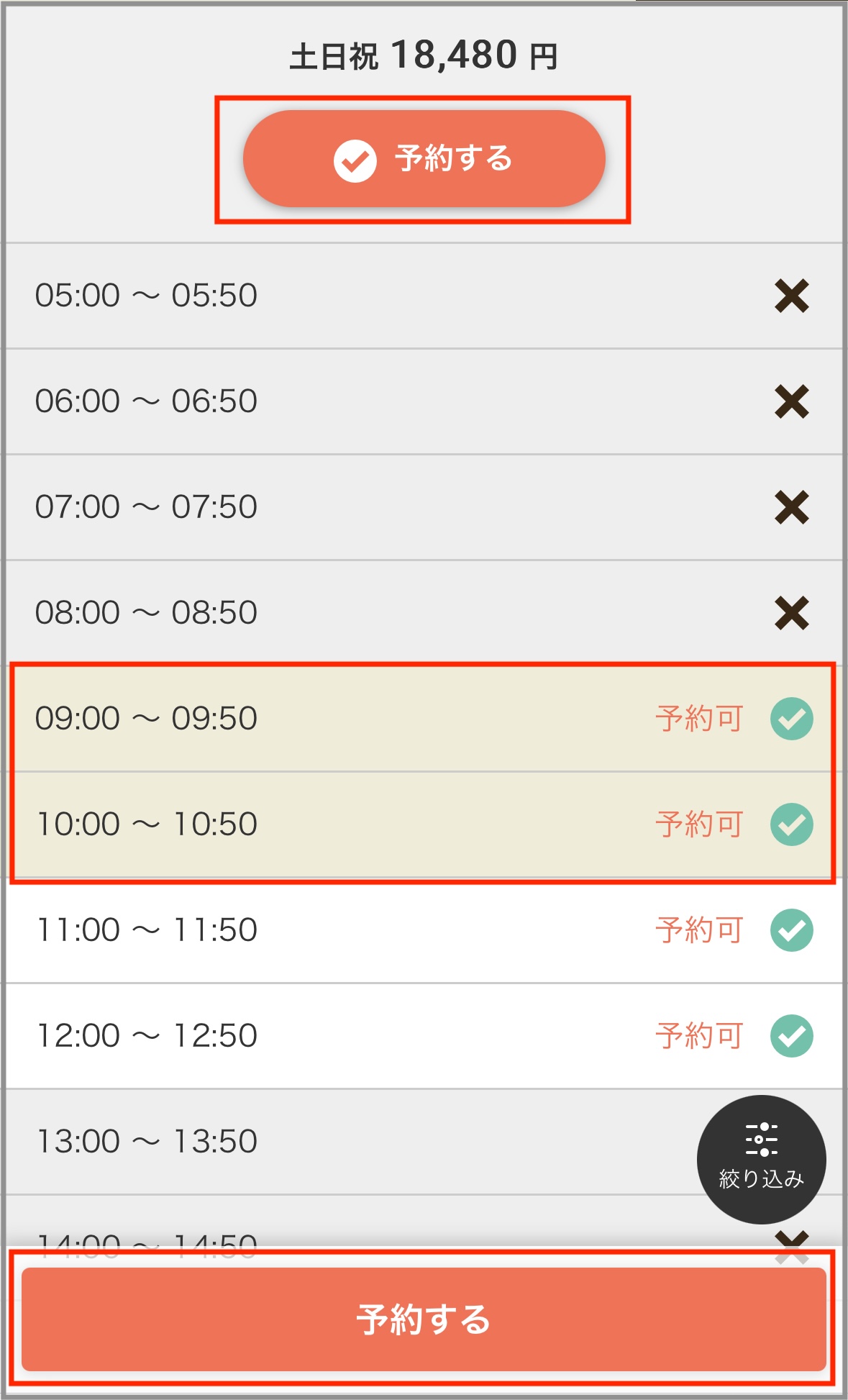Pick the 12:00 ～ 12:50 time slot
848x1400 pixels.
424,1036
